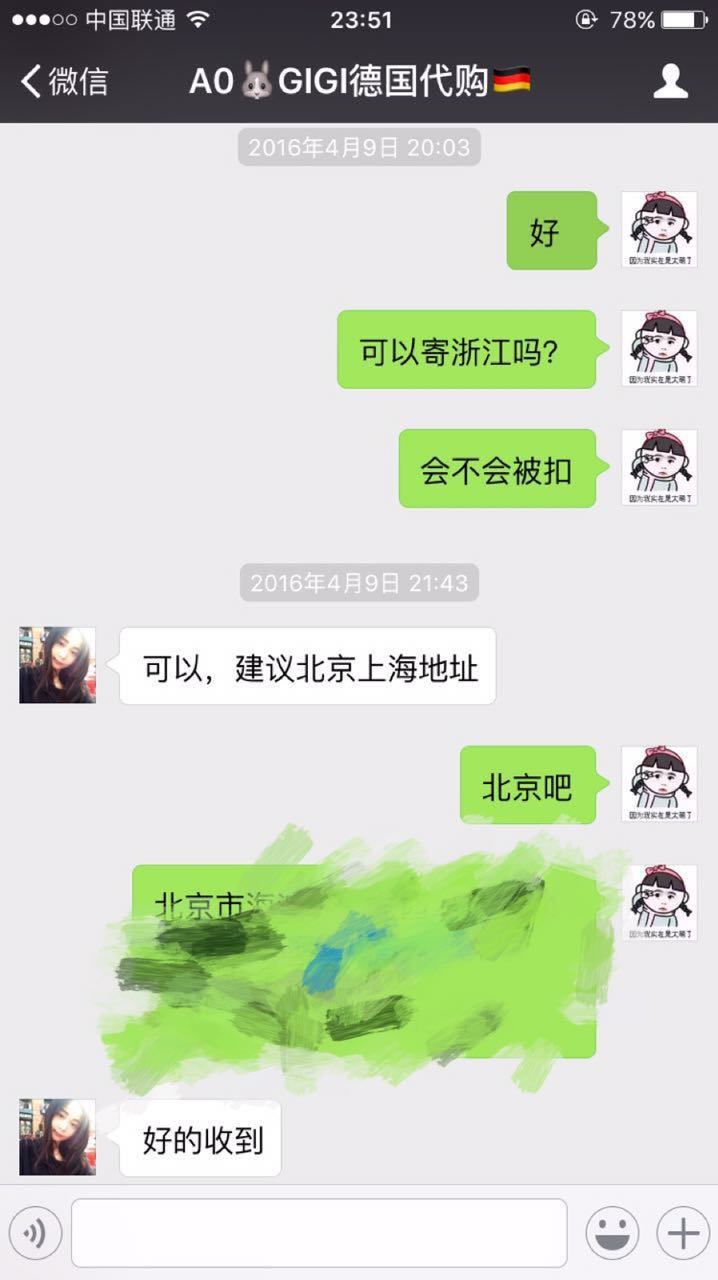Switch to voice message input
Image resolution: width=718 pixels, height=1280 pixels.
(x=36, y=1233)
